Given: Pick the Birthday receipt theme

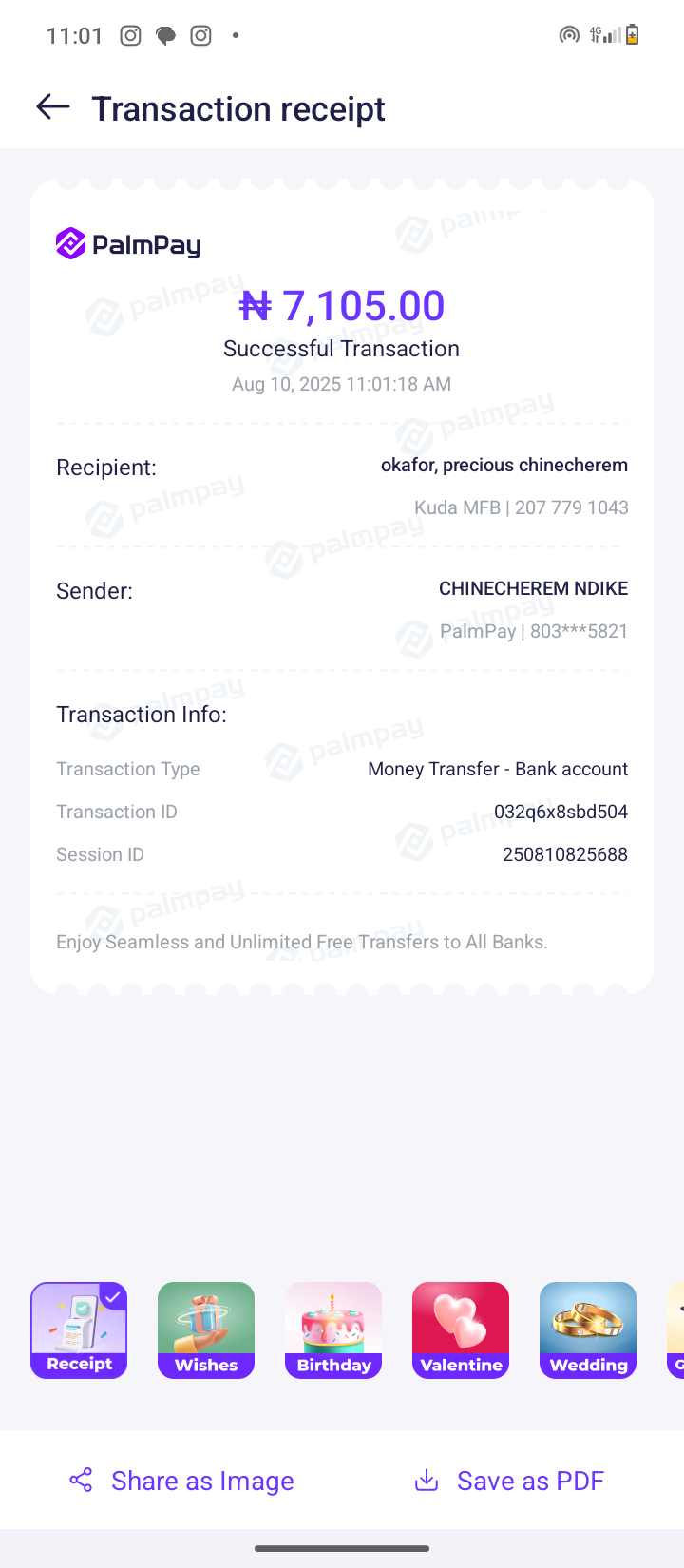Looking at the screenshot, I should [333, 1329].
